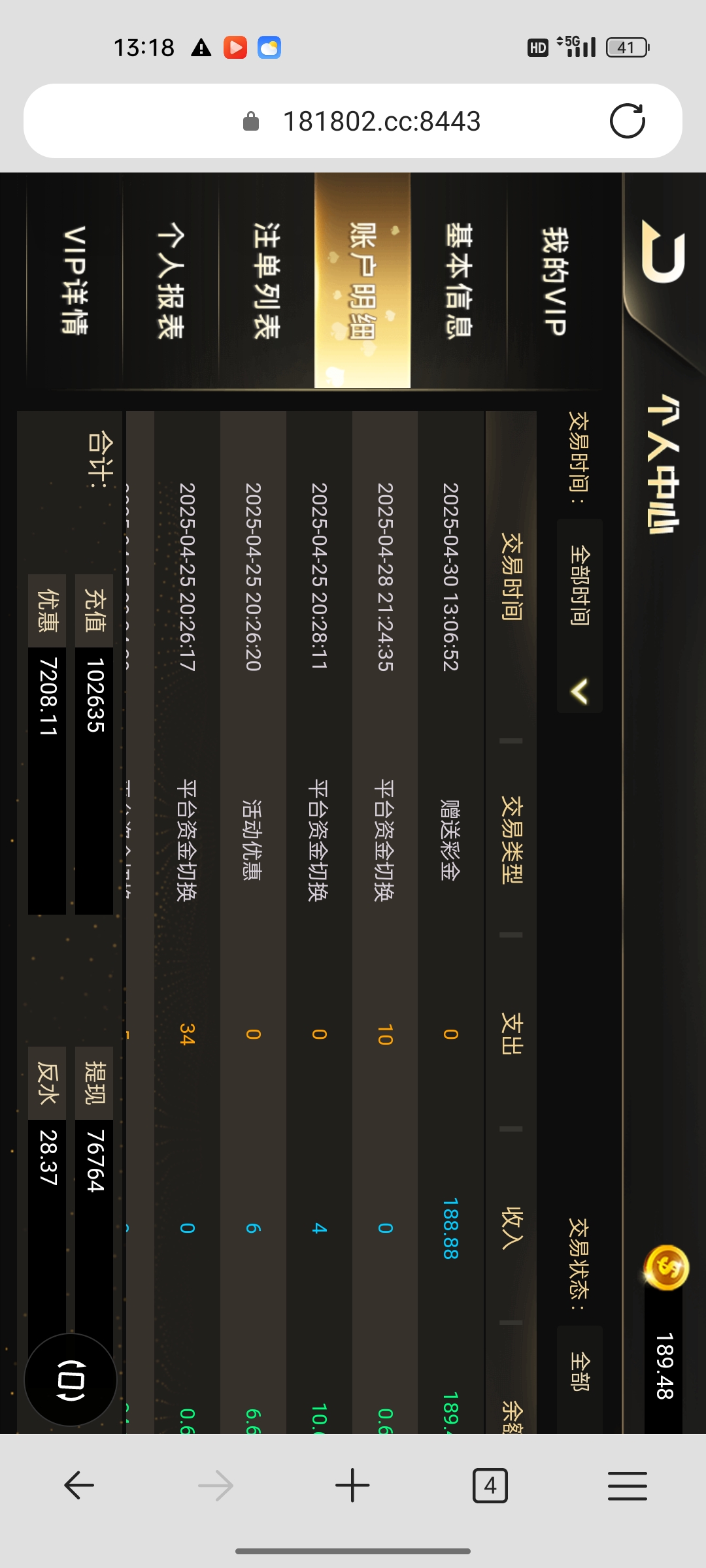706x1568 pixels.
Task: Open the browser hamburger menu
Action: 628,1485
